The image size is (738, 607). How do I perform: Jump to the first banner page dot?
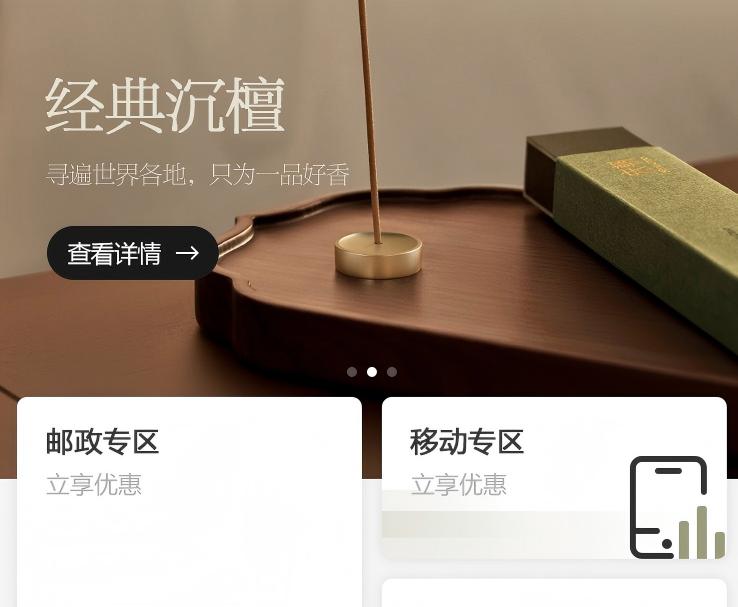pos(352,372)
